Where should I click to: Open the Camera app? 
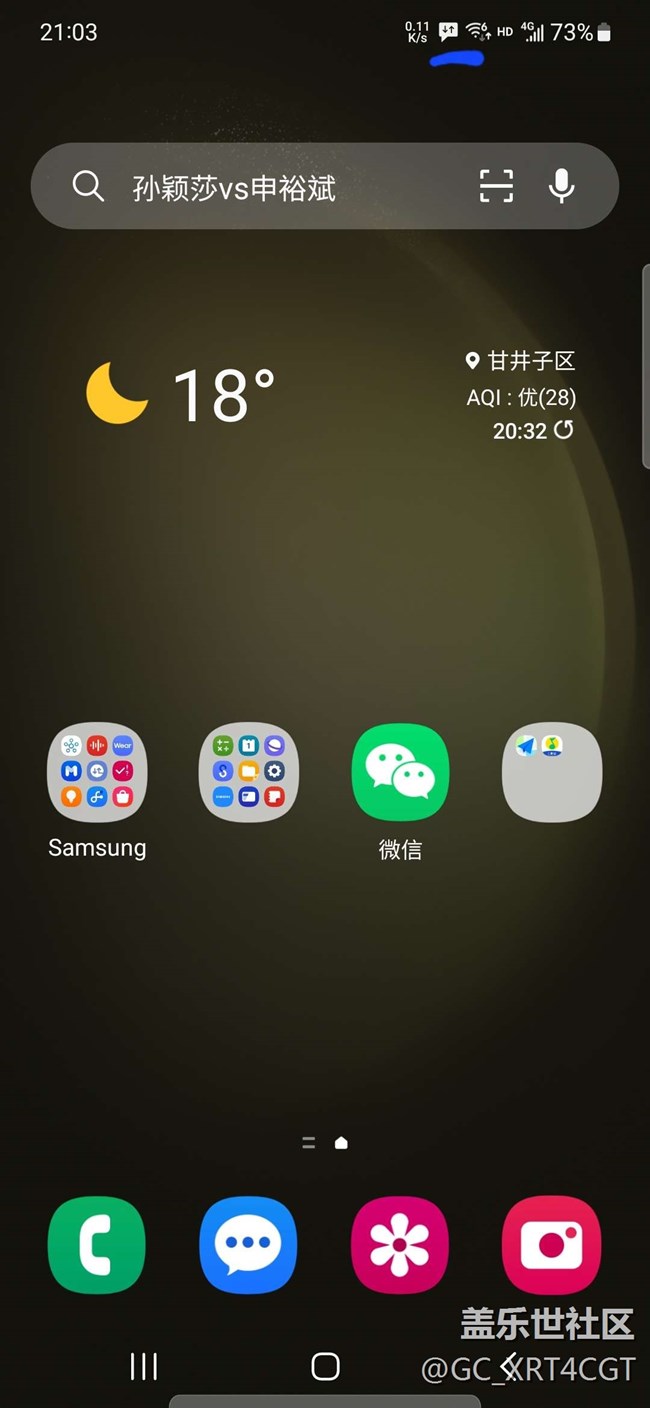551,1245
